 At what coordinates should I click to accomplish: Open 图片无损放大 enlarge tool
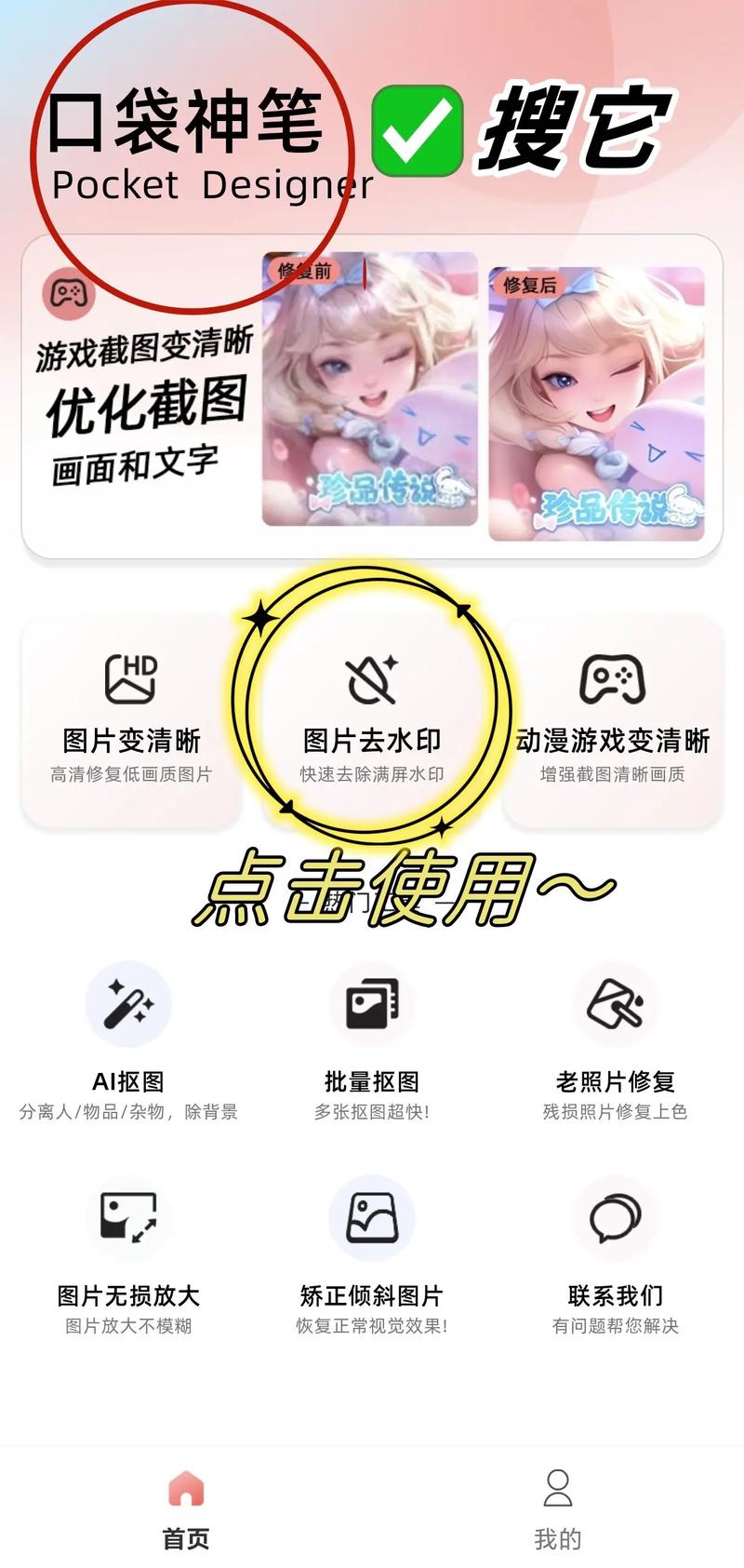tap(128, 1254)
